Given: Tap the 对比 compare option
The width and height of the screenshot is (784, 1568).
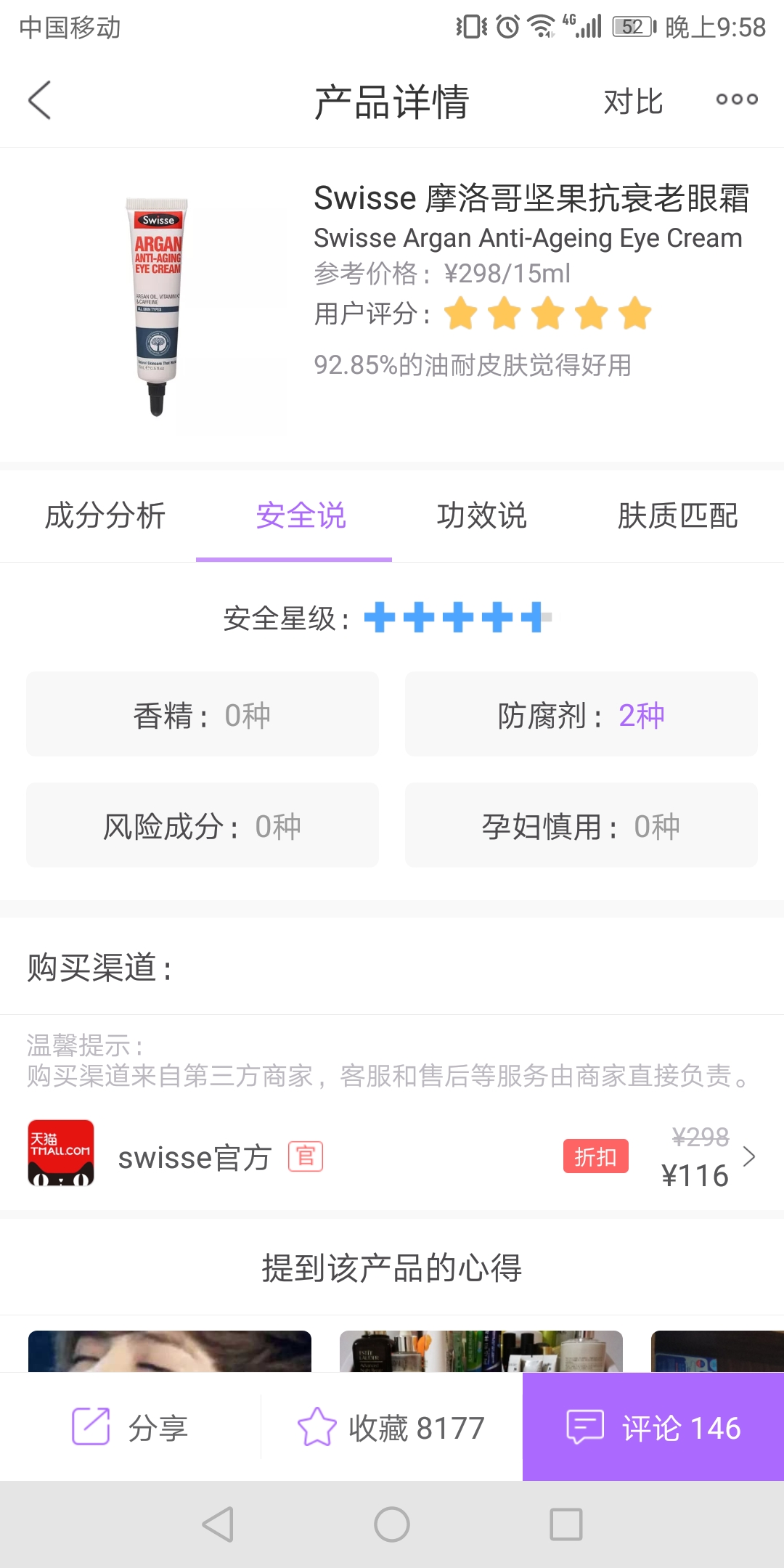Looking at the screenshot, I should click(633, 102).
